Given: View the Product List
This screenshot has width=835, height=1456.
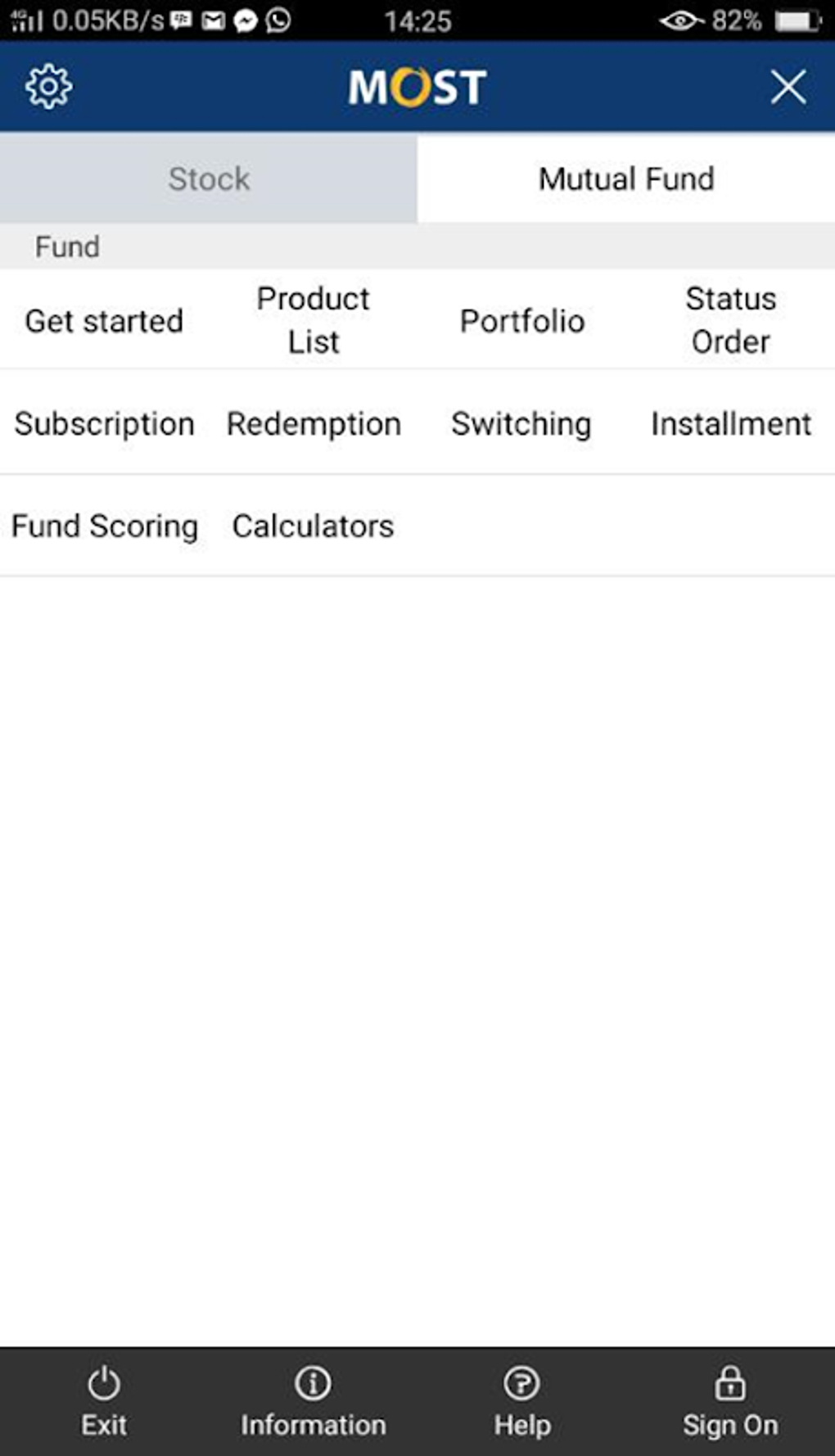Looking at the screenshot, I should tap(314, 320).
